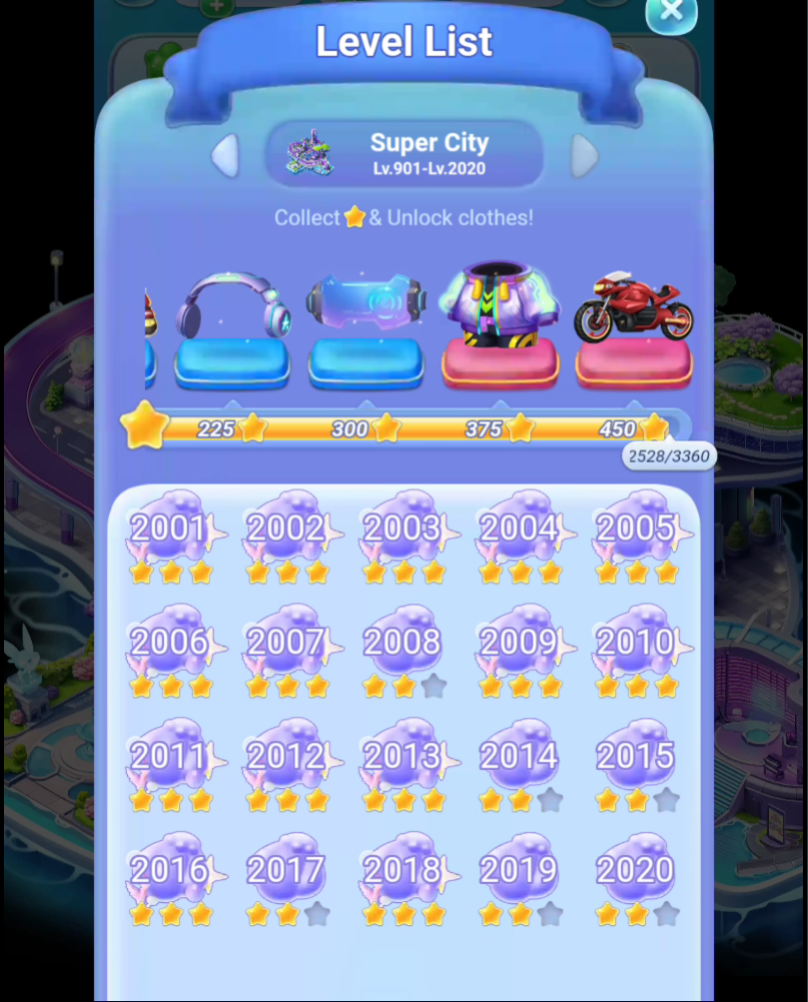Open level 2016
The width and height of the screenshot is (808, 1002).
[170, 872]
